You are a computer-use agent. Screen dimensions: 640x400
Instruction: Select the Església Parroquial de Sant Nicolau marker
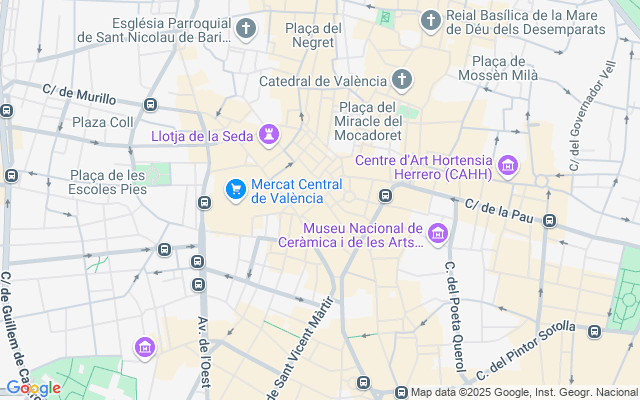coord(246,28)
